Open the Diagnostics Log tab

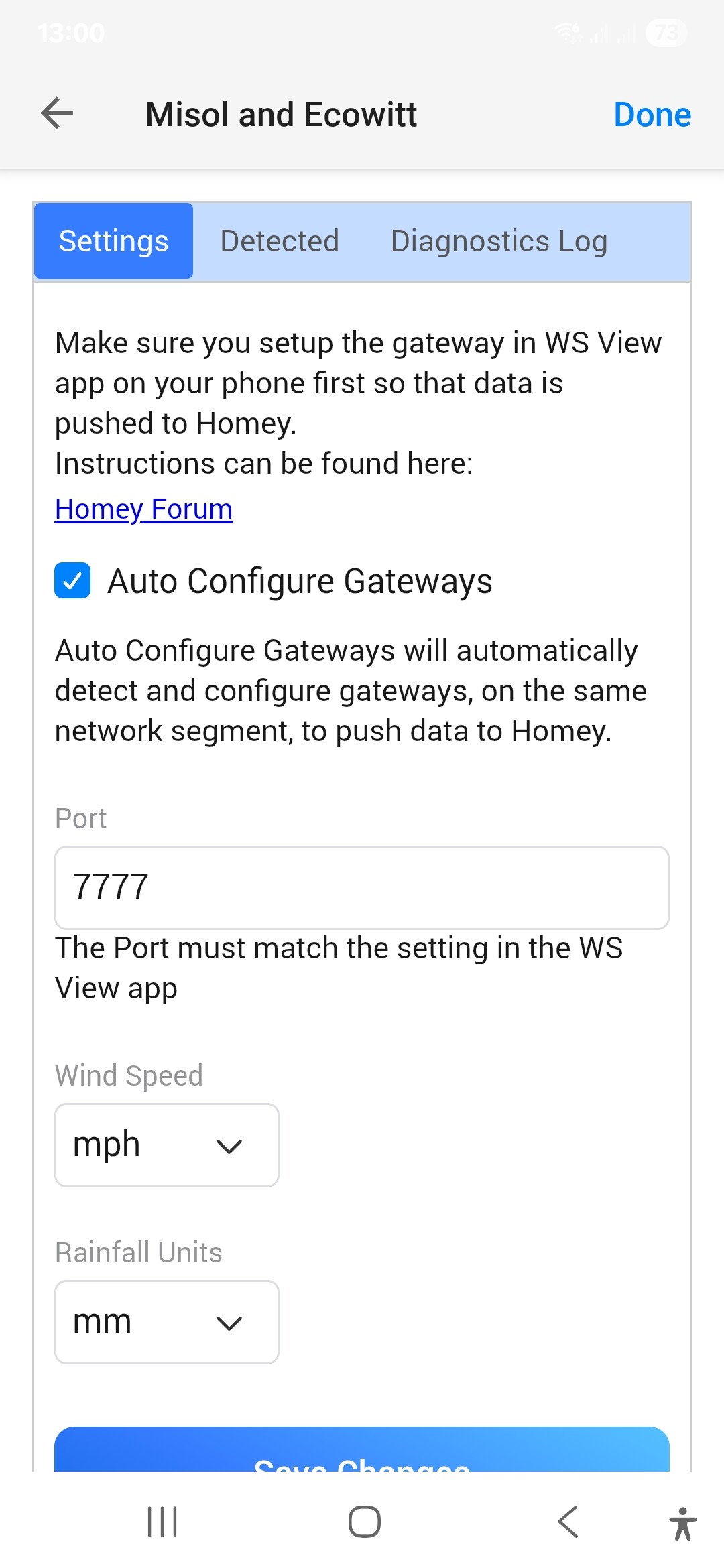[499, 241]
